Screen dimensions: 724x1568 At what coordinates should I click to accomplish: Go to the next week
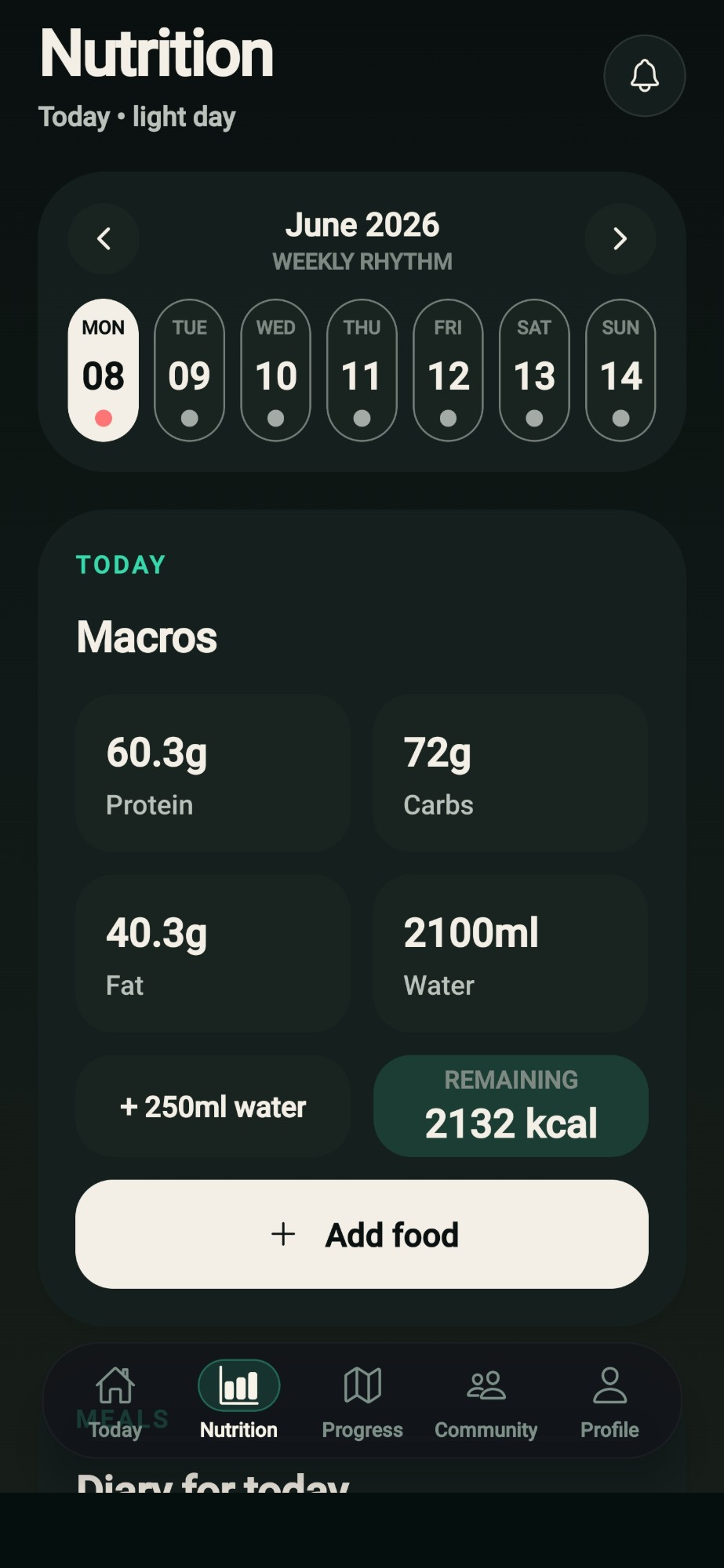pyautogui.click(x=620, y=238)
